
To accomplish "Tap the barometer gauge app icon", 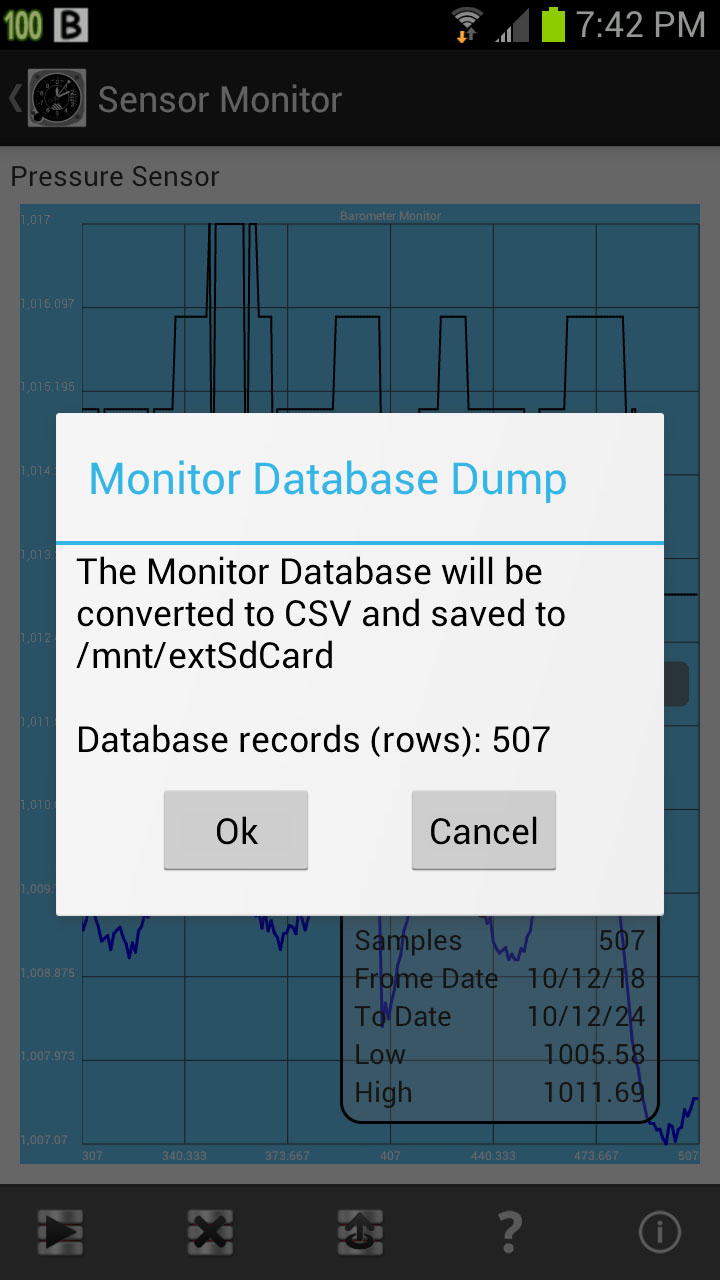I will tap(57, 98).
